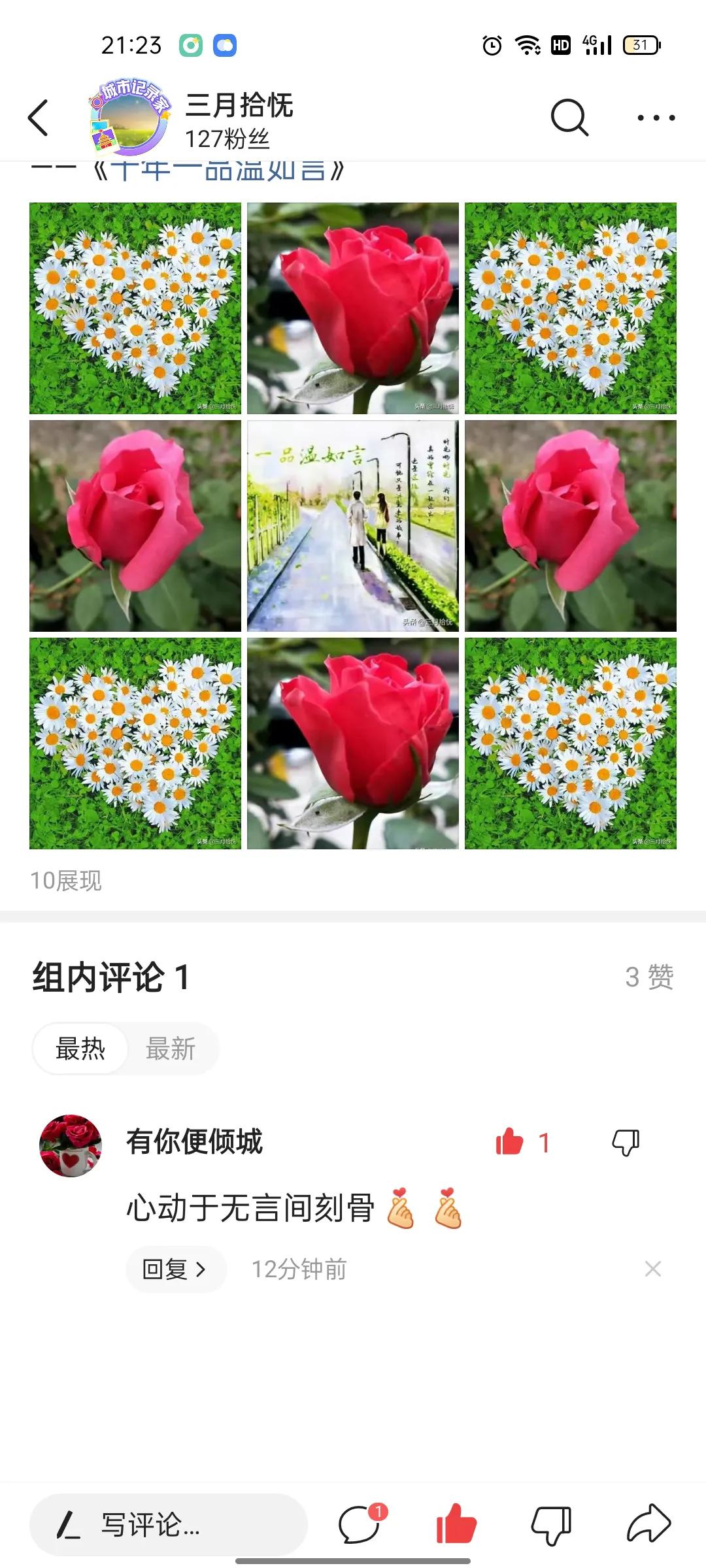
Task: Select the 最热 comments tab
Action: 81,1048
